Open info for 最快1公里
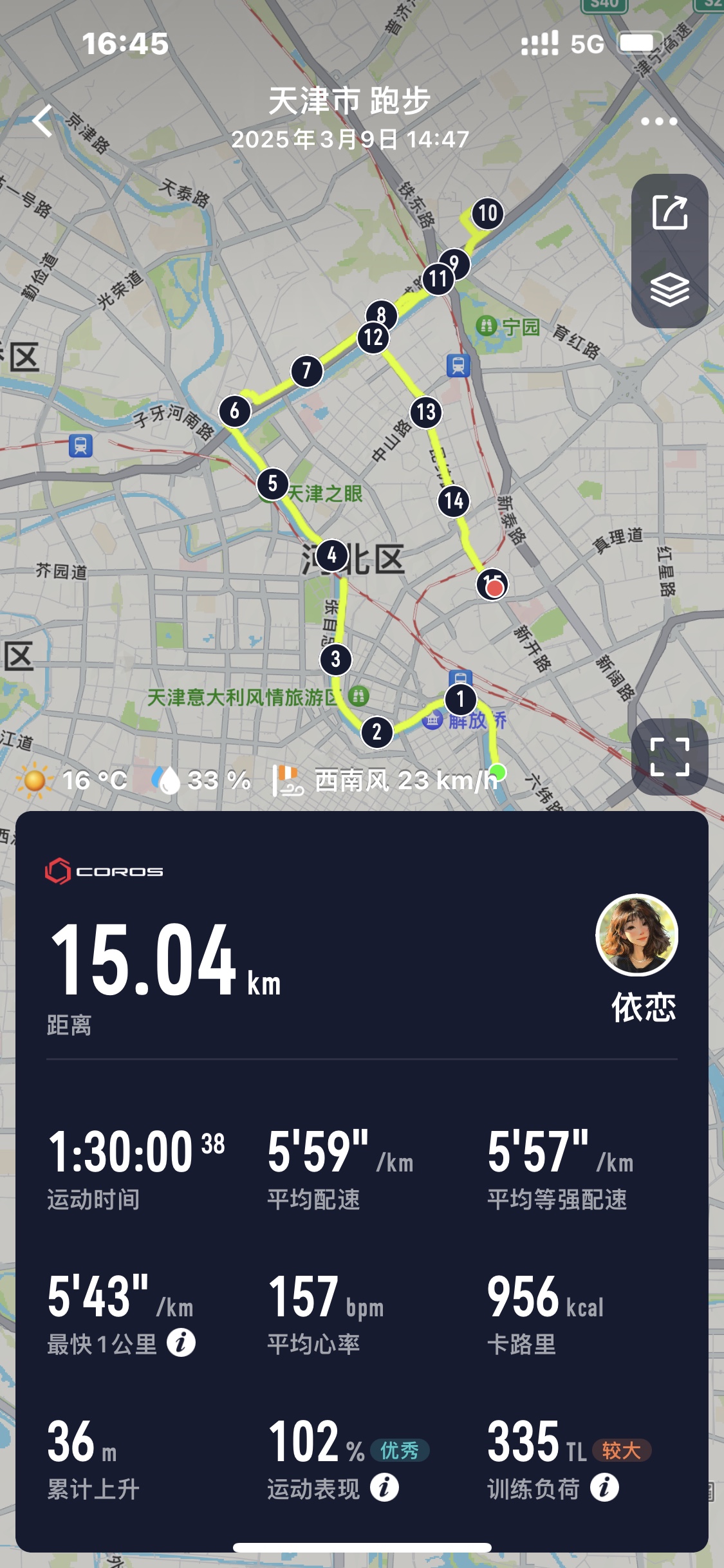This screenshot has height=1568, width=724. coord(181,1343)
